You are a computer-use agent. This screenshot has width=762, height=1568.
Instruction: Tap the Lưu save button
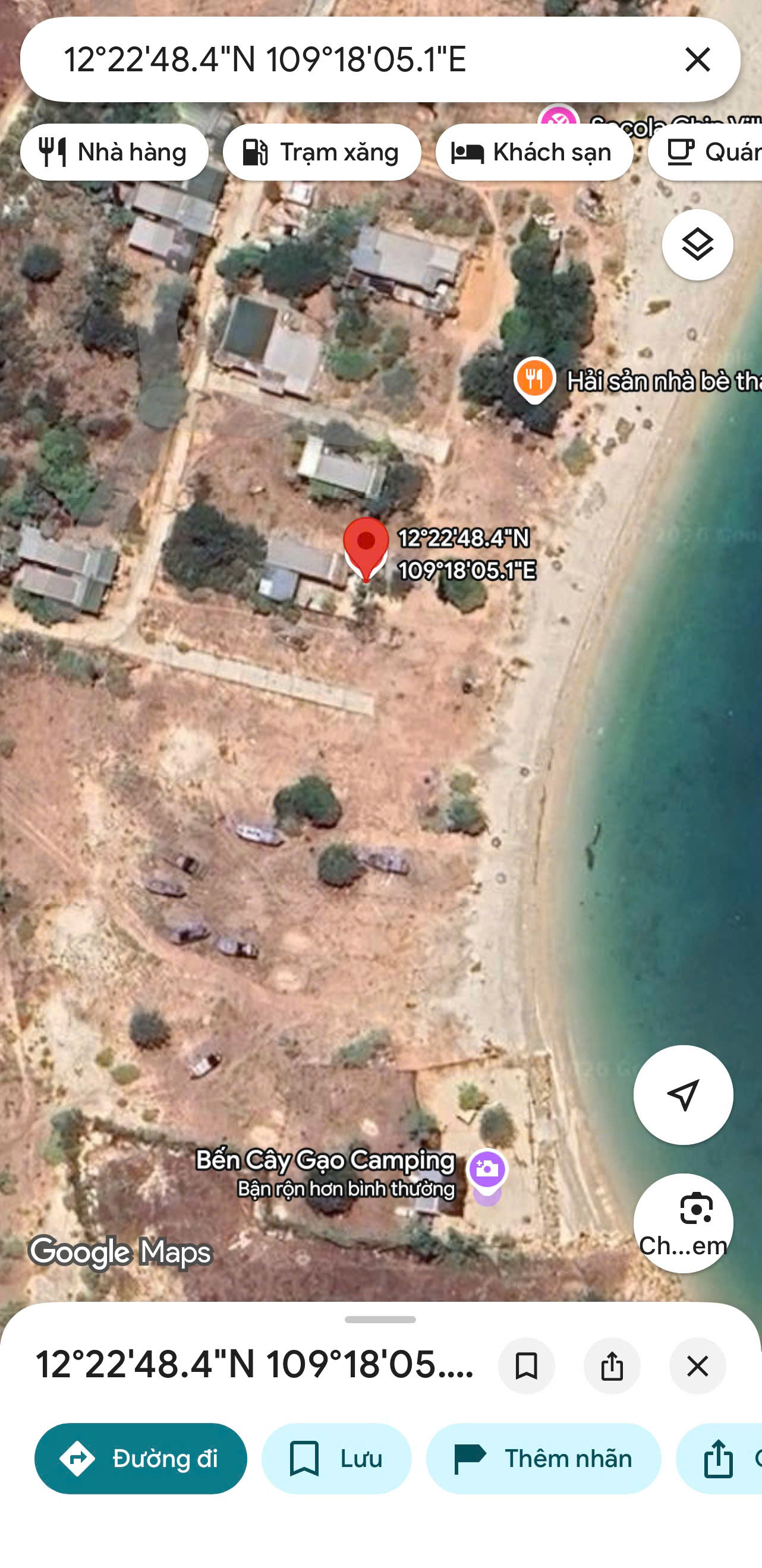336,1459
